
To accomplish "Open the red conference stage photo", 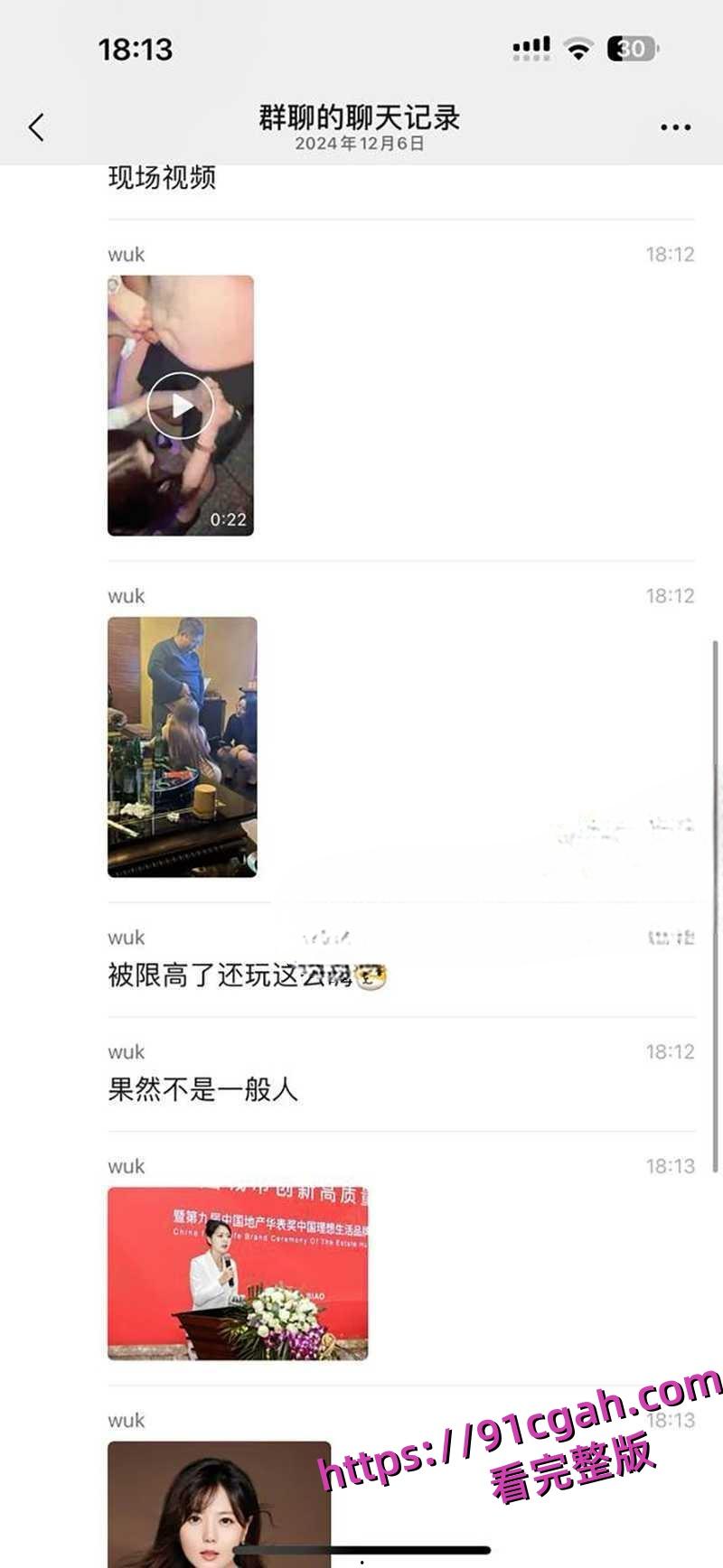I will click(239, 1272).
